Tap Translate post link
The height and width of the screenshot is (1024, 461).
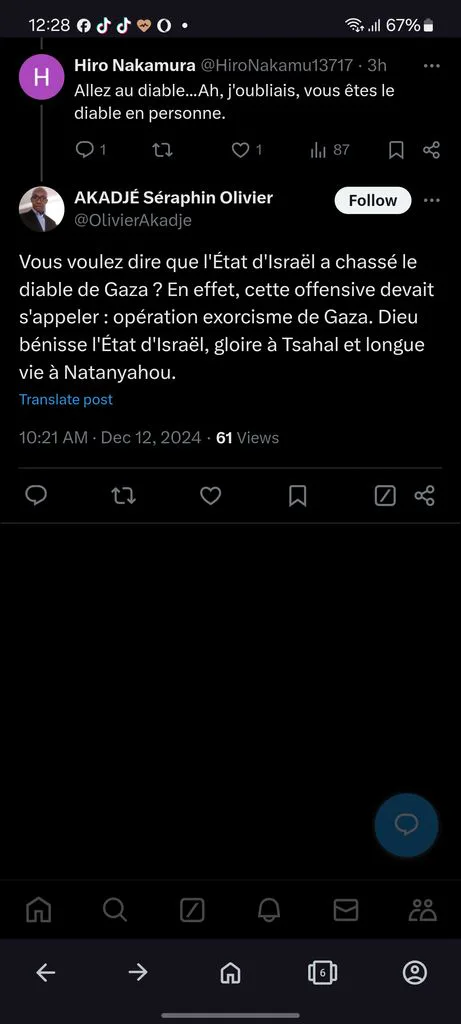point(66,399)
